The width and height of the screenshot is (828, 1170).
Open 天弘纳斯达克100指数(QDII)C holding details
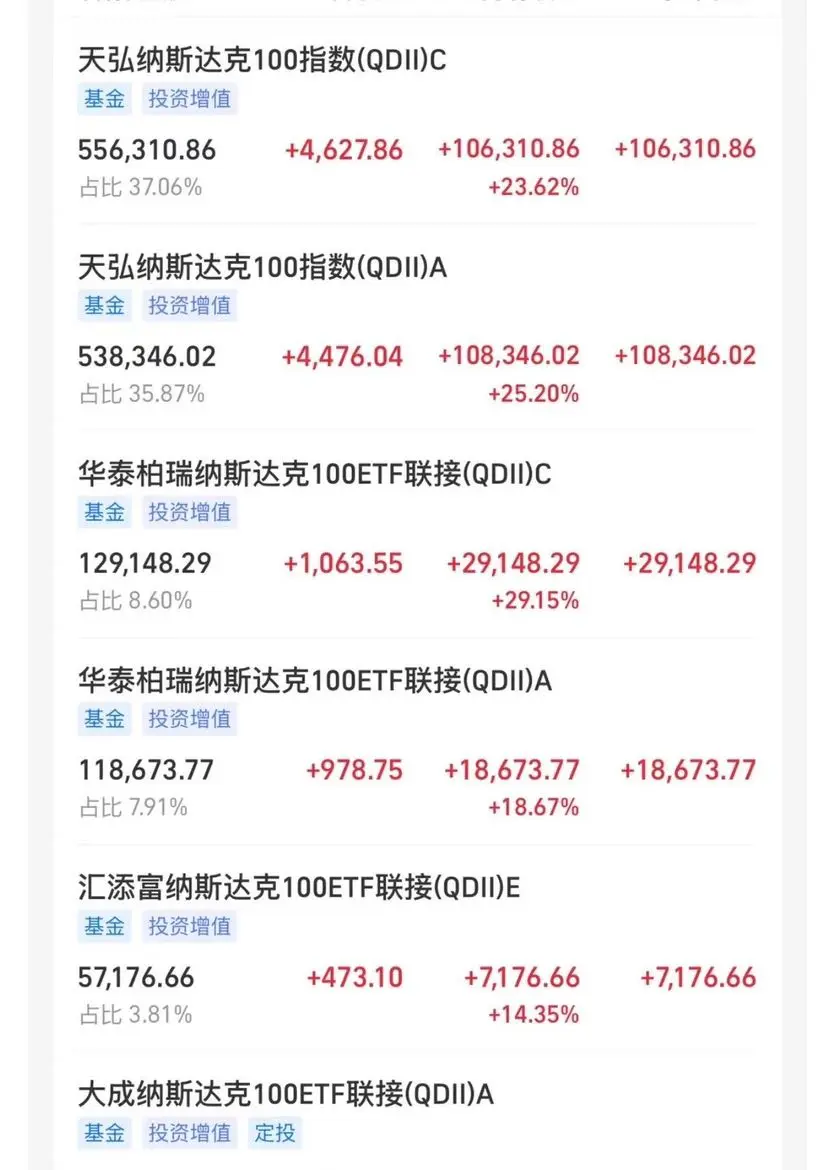click(x=262, y=62)
